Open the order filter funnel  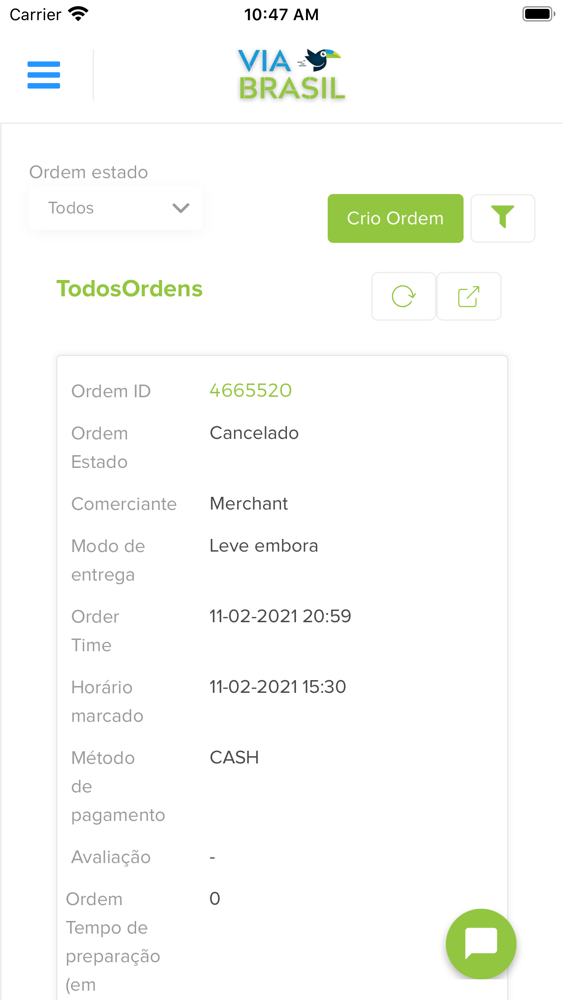(x=503, y=219)
